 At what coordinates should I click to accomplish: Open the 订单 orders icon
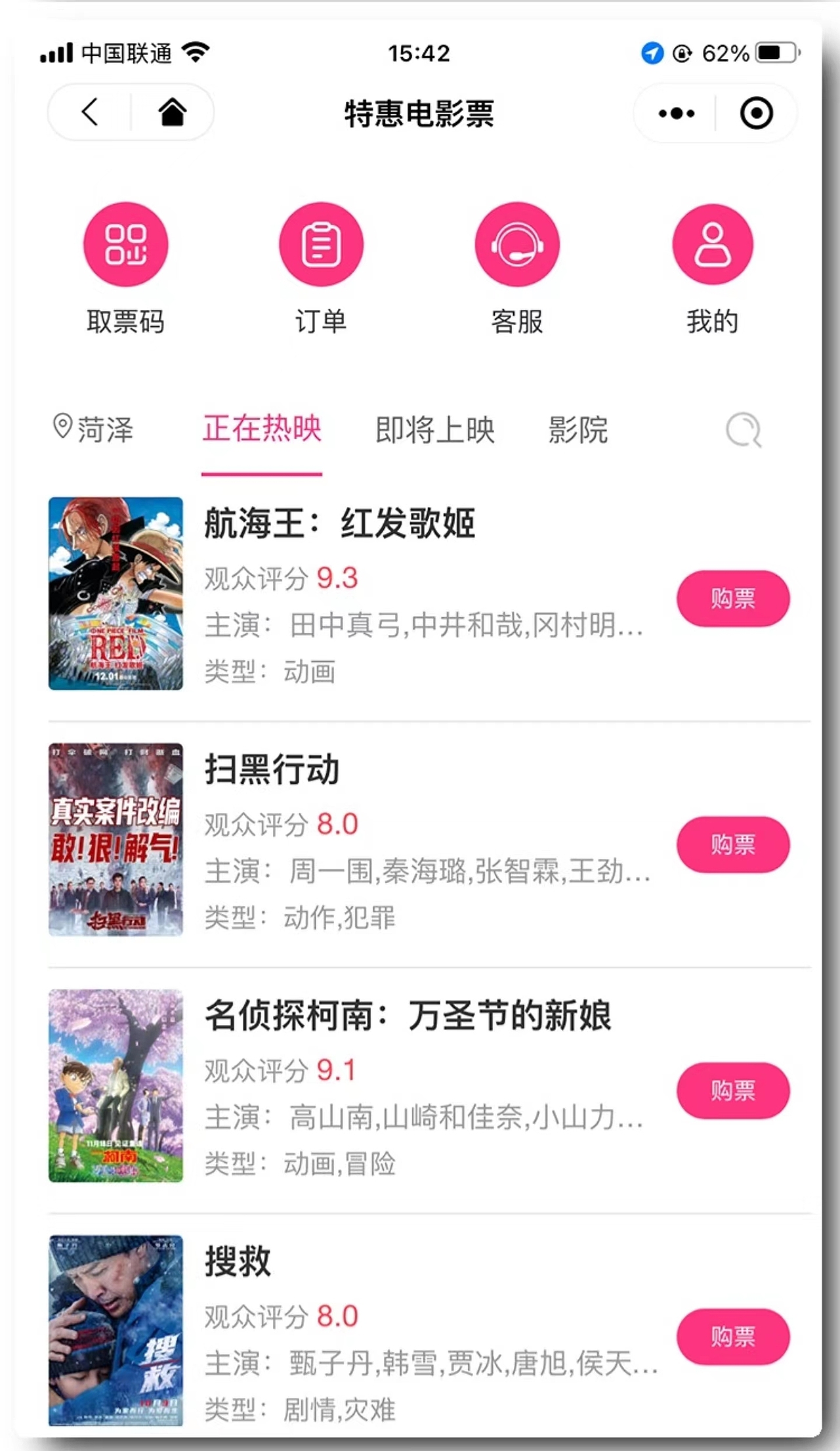(x=320, y=244)
